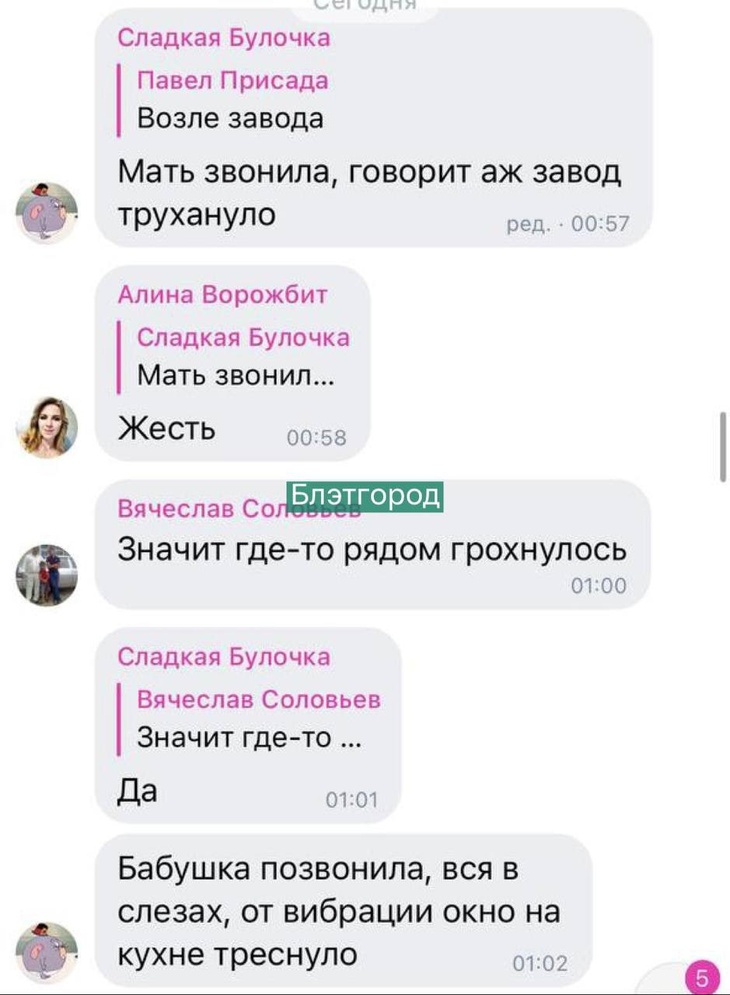Open Сладкая Булочка's profile from the top message name

click(223, 38)
